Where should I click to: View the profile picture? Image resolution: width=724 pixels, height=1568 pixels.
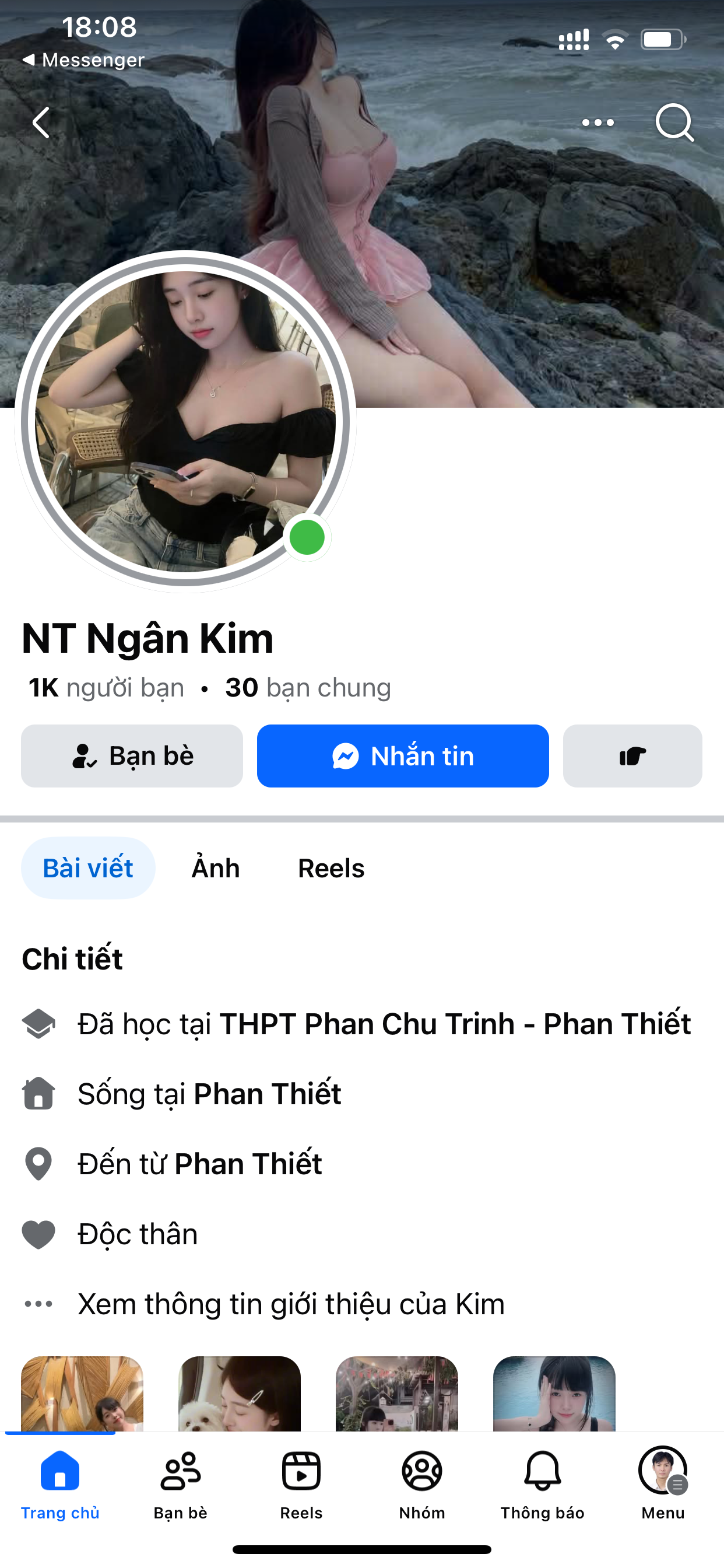point(185,421)
